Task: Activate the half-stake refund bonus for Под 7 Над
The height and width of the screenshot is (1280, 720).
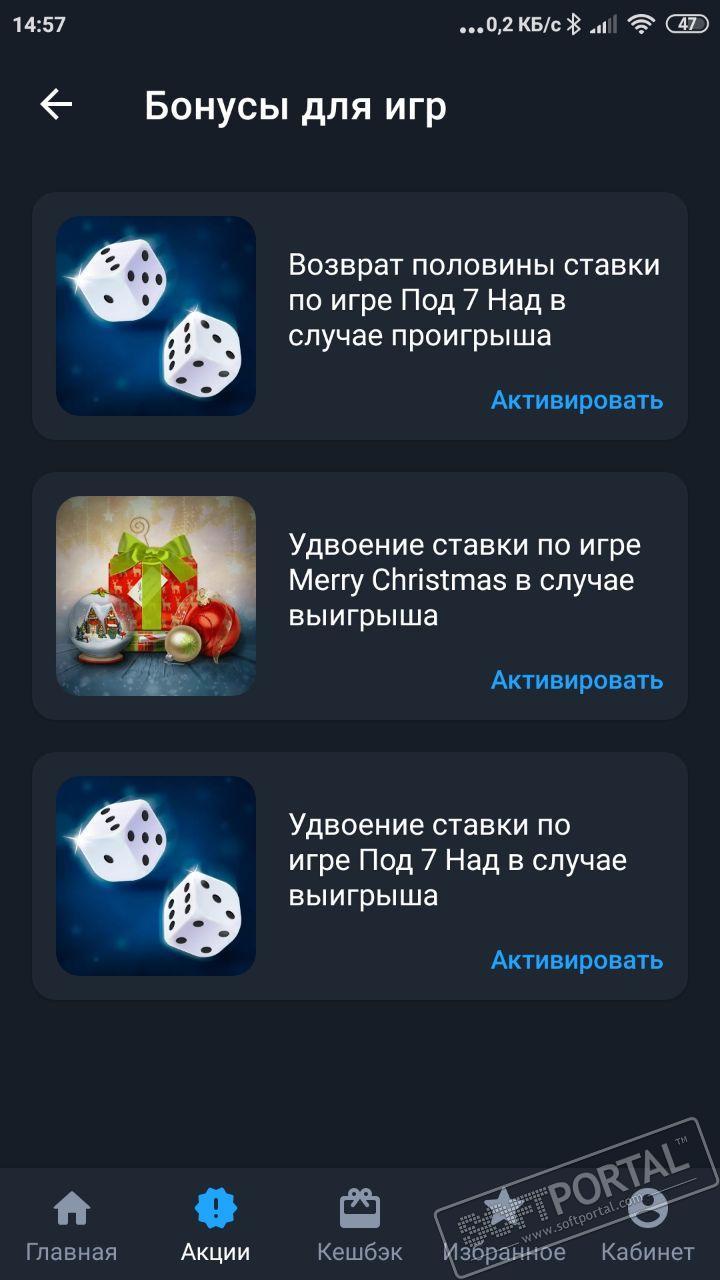Action: click(576, 400)
